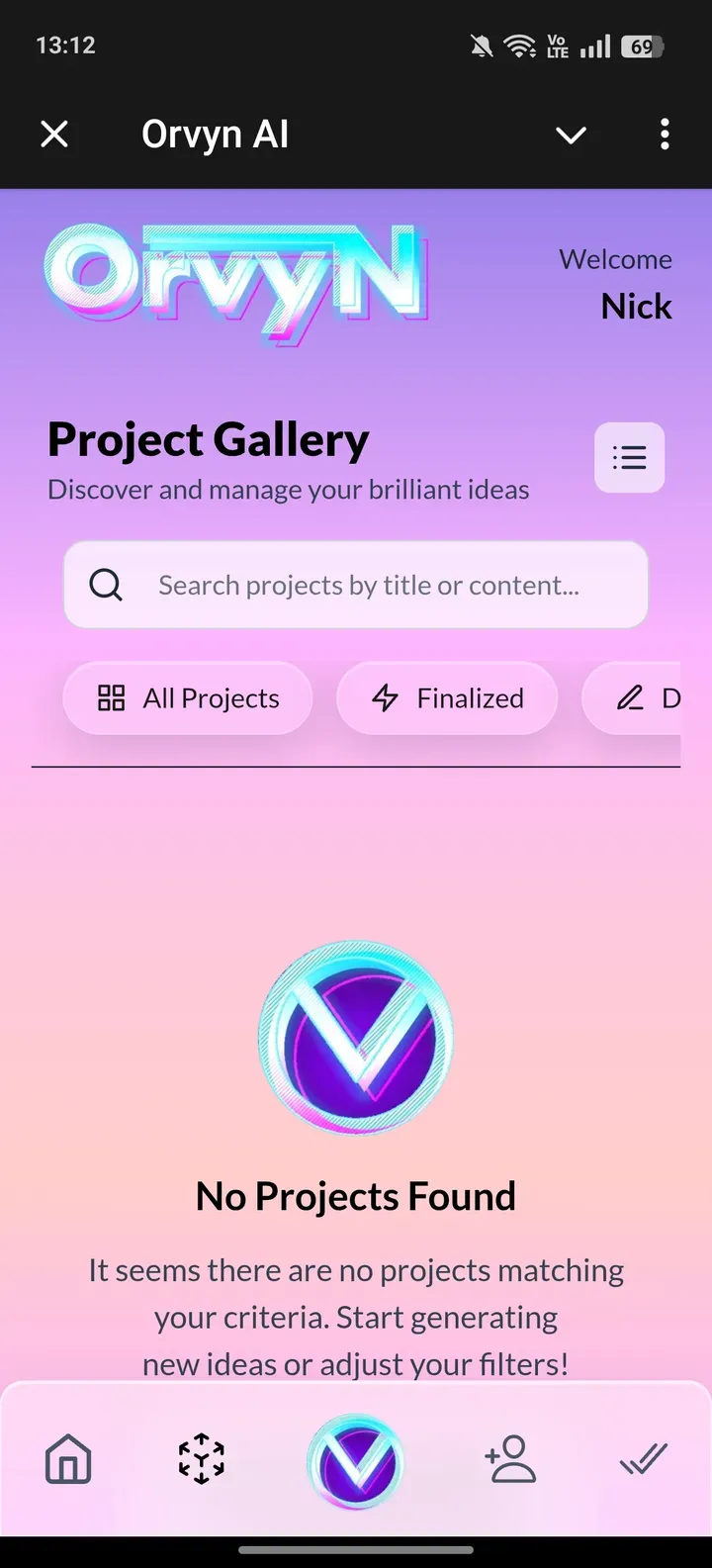Open the double checkmark tab
712x1568 pixels.
pyautogui.click(x=644, y=1459)
